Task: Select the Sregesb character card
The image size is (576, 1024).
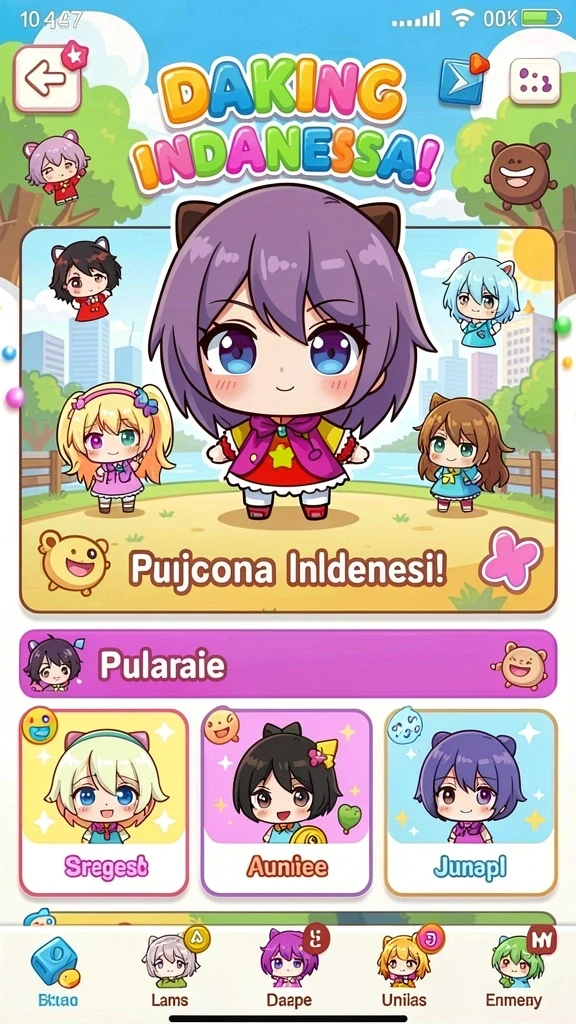Action: pos(104,802)
